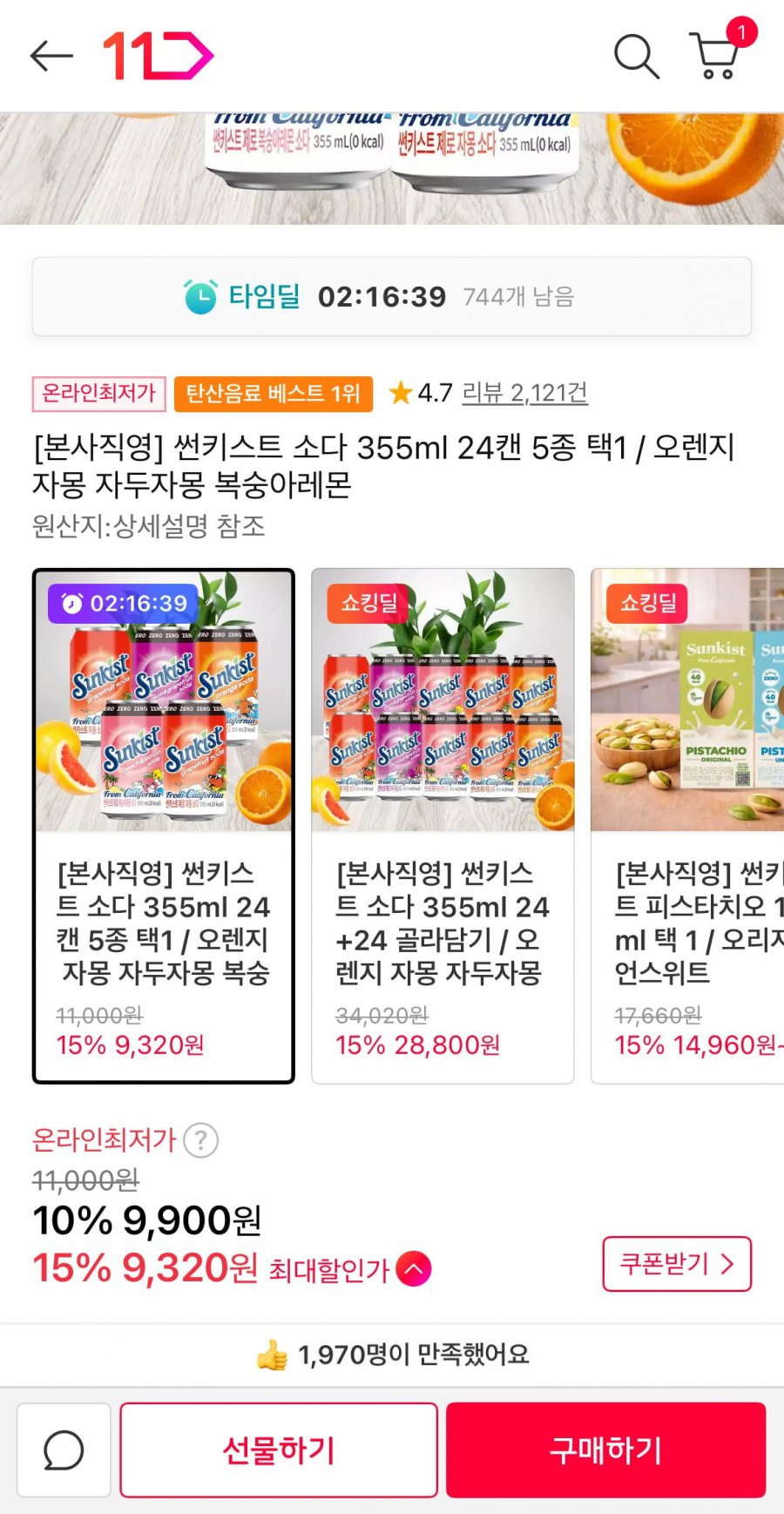Select the 355ml 24캔 5종 택1 product card

click(164, 825)
